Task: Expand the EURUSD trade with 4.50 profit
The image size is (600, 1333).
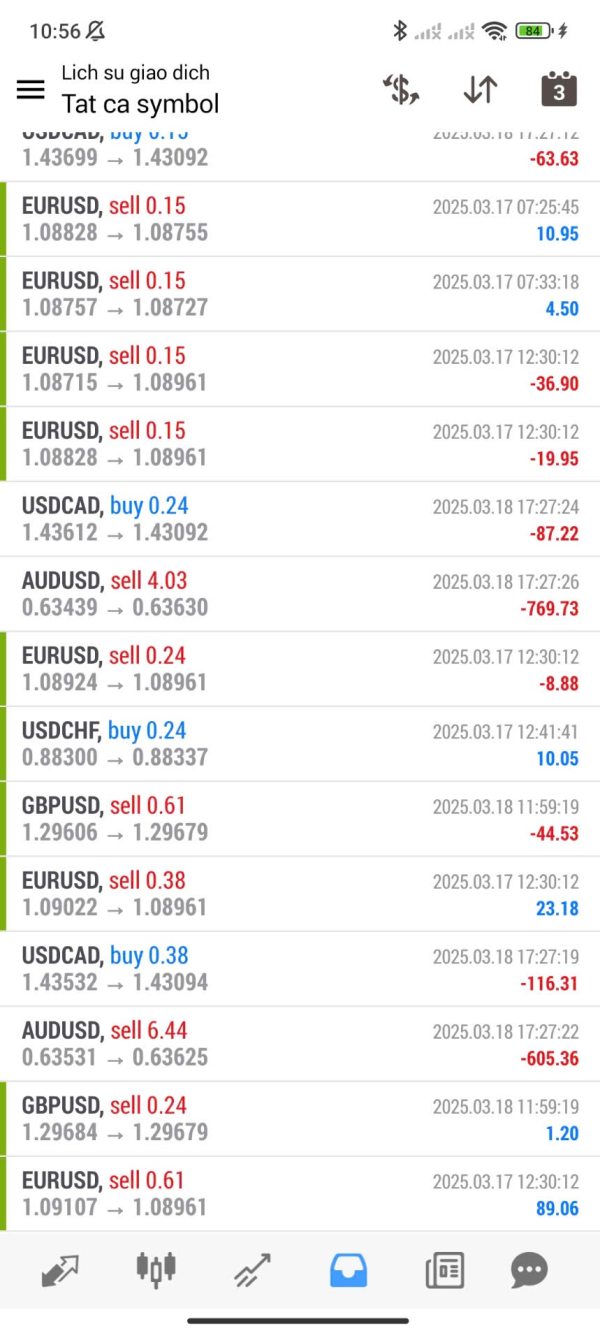Action: [300, 294]
